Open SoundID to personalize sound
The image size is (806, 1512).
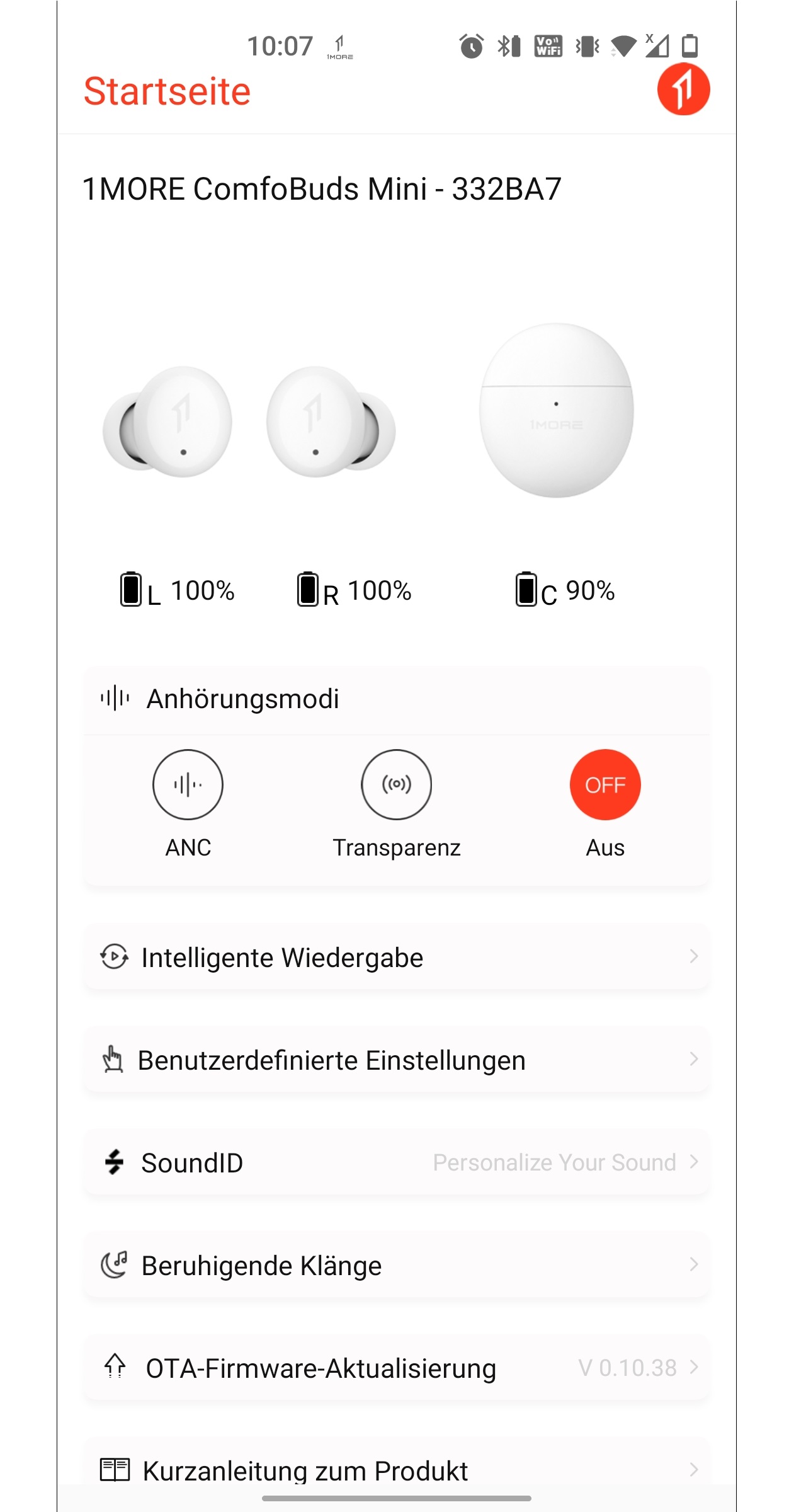[x=397, y=1162]
